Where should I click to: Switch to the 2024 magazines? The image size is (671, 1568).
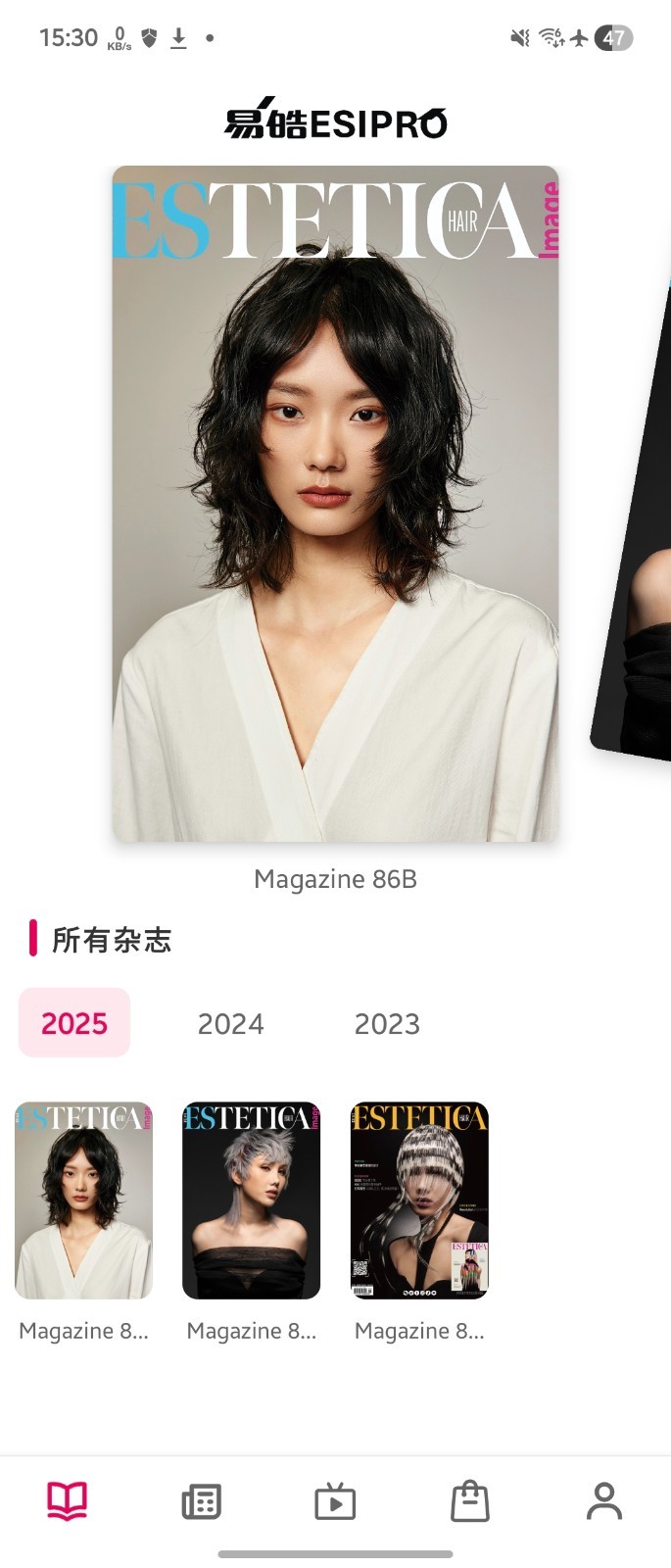tap(230, 1023)
